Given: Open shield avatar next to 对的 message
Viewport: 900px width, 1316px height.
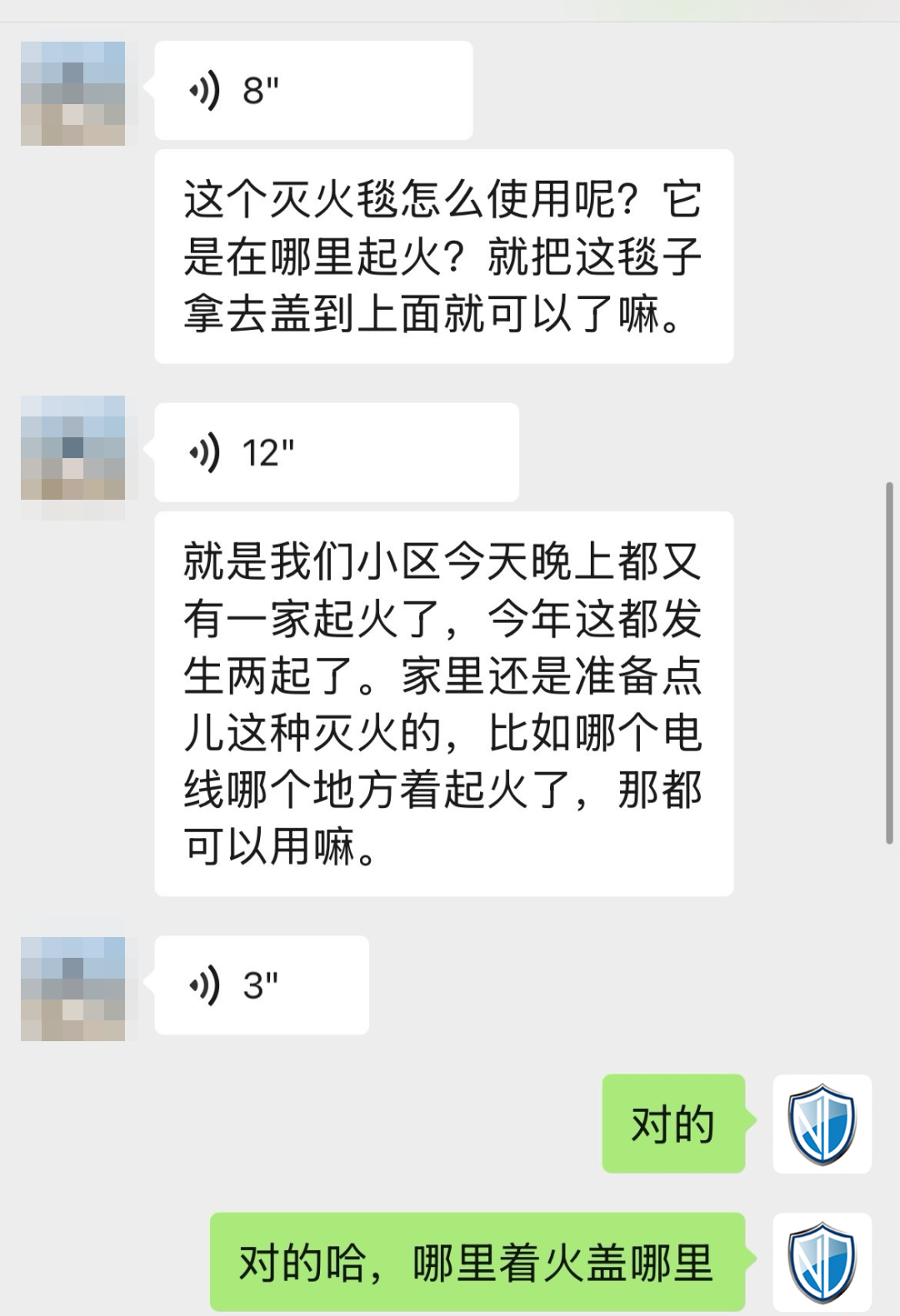Looking at the screenshot, I should (x=822, y=1124).
